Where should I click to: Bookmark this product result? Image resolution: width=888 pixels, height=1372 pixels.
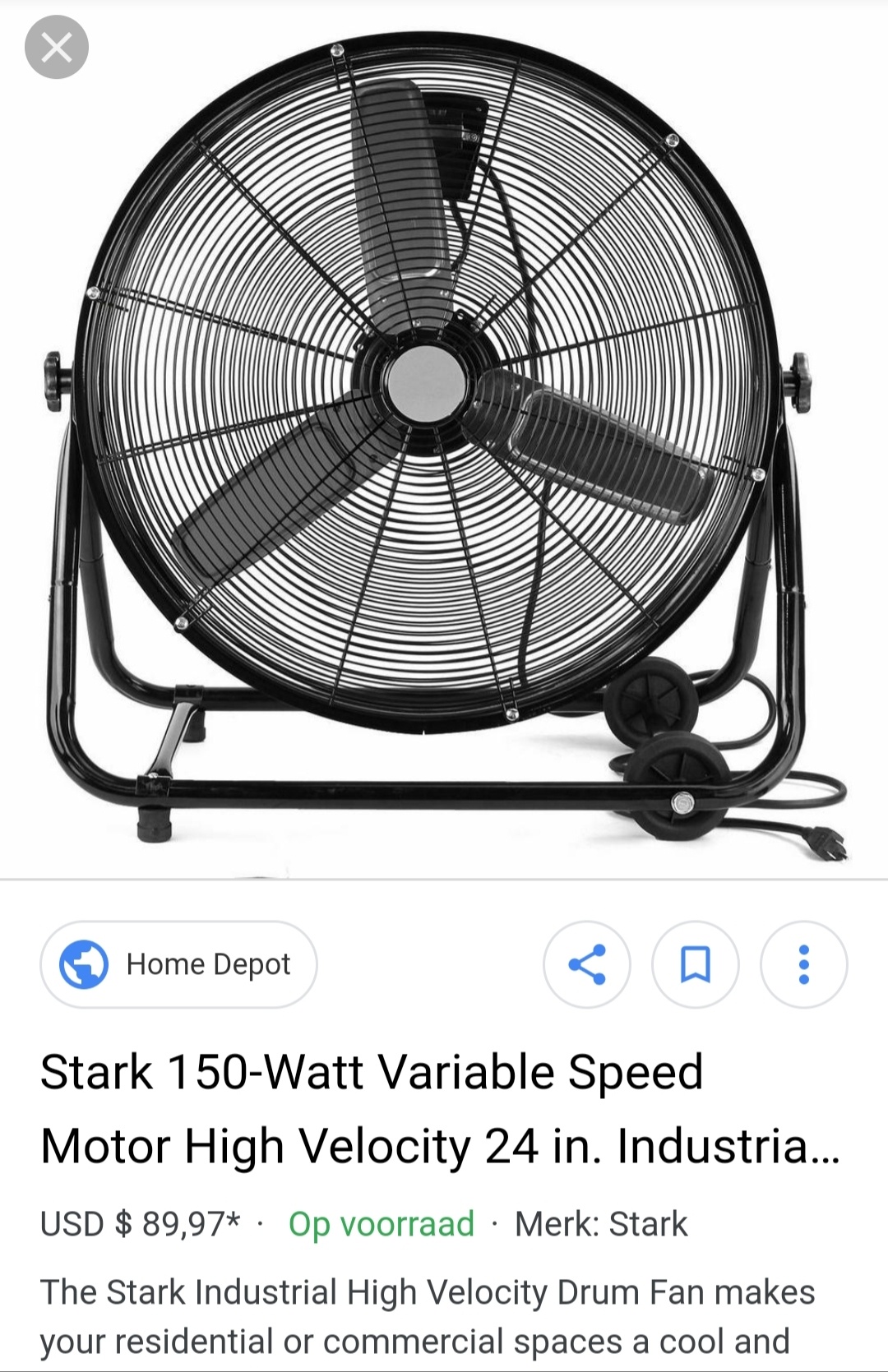[696, 964]
